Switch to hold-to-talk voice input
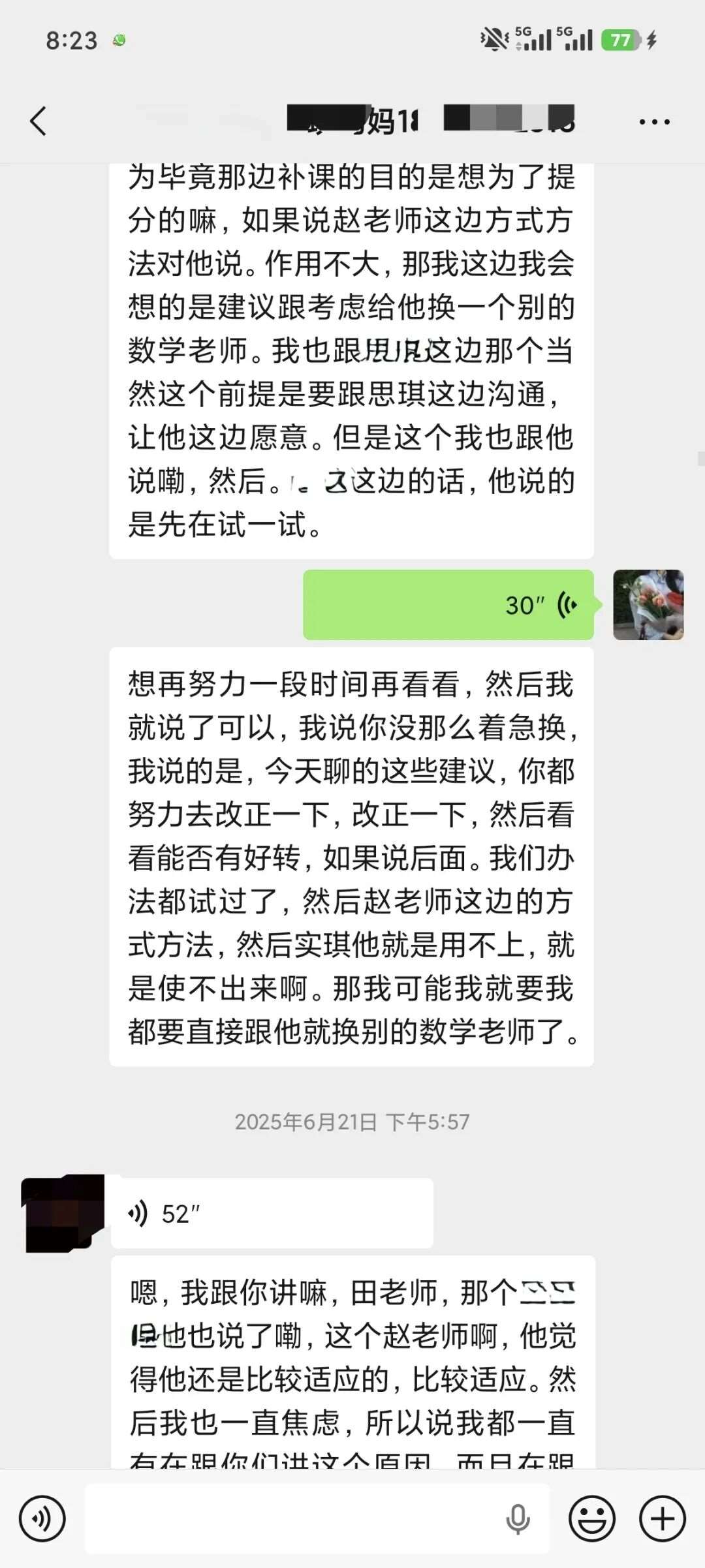This screenshot has height=1568, width=705. click(42, 1518)
